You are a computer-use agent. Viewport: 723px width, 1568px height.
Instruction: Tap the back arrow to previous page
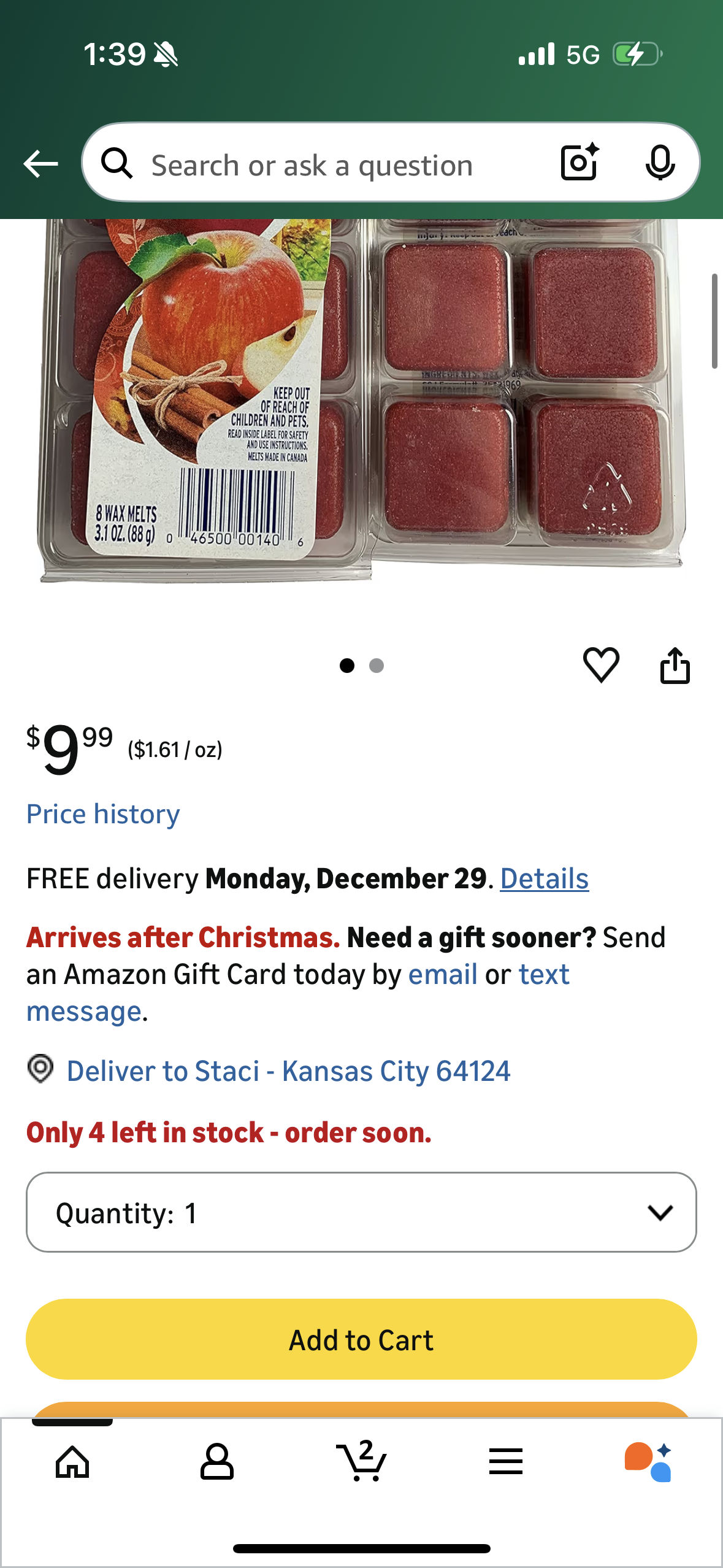pyautogui.click(x=40, y=163)
